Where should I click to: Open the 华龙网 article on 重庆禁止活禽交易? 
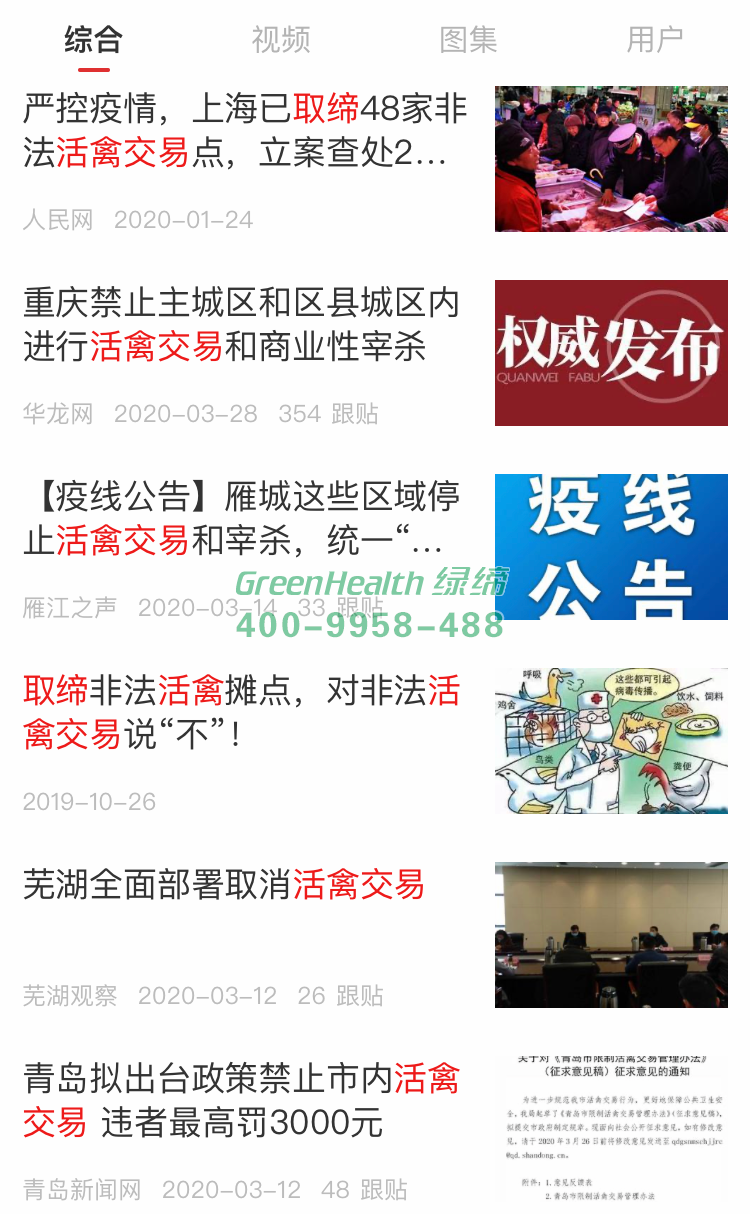click(241, 325)
